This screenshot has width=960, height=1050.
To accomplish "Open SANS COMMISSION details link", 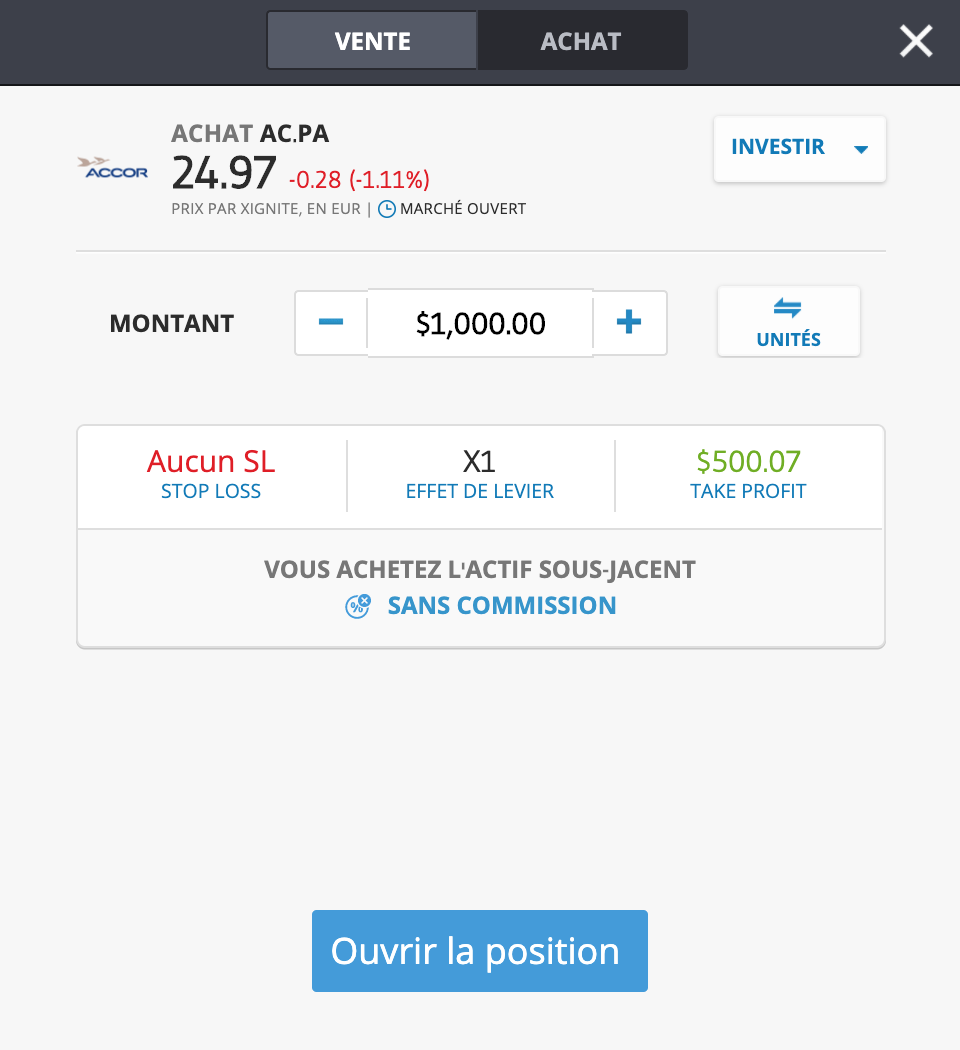I will coord(501,605).
